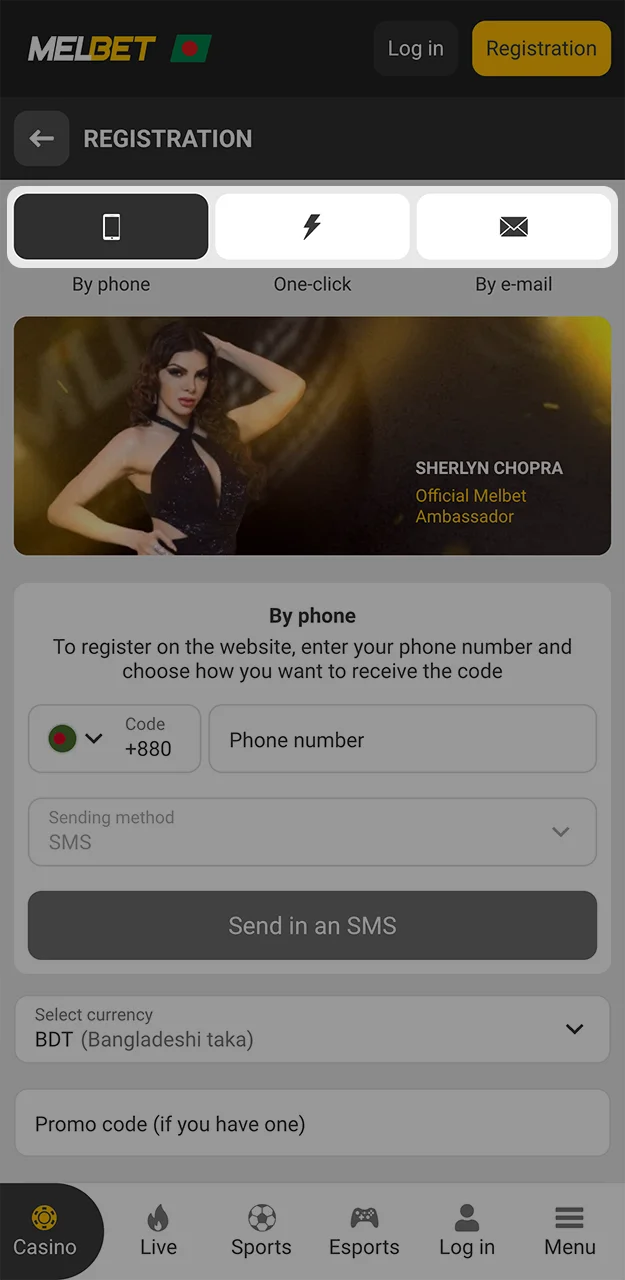The width and height of the screenshot is (625, 1280).
Task: Tap the Promo code field
Action: (x=312, y=1123)
